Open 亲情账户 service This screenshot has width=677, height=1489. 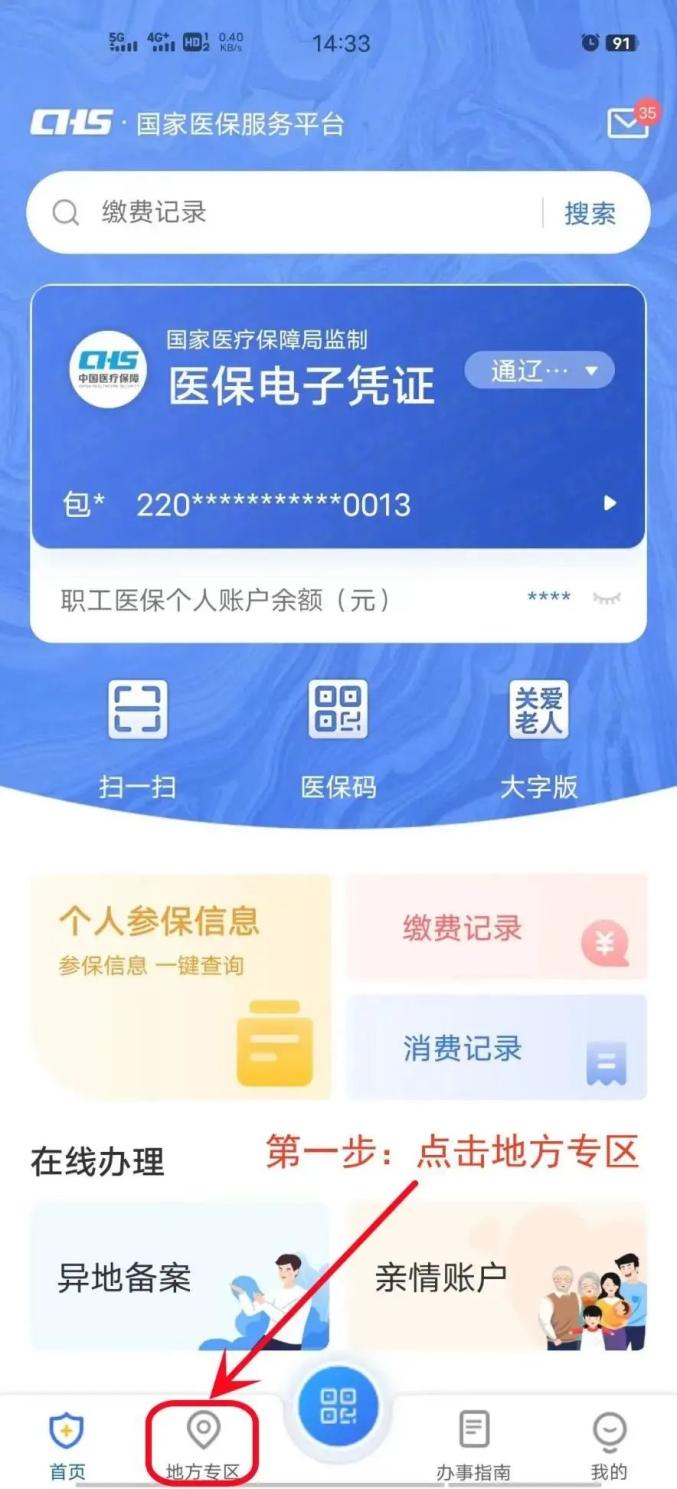tap(496, 1277)
